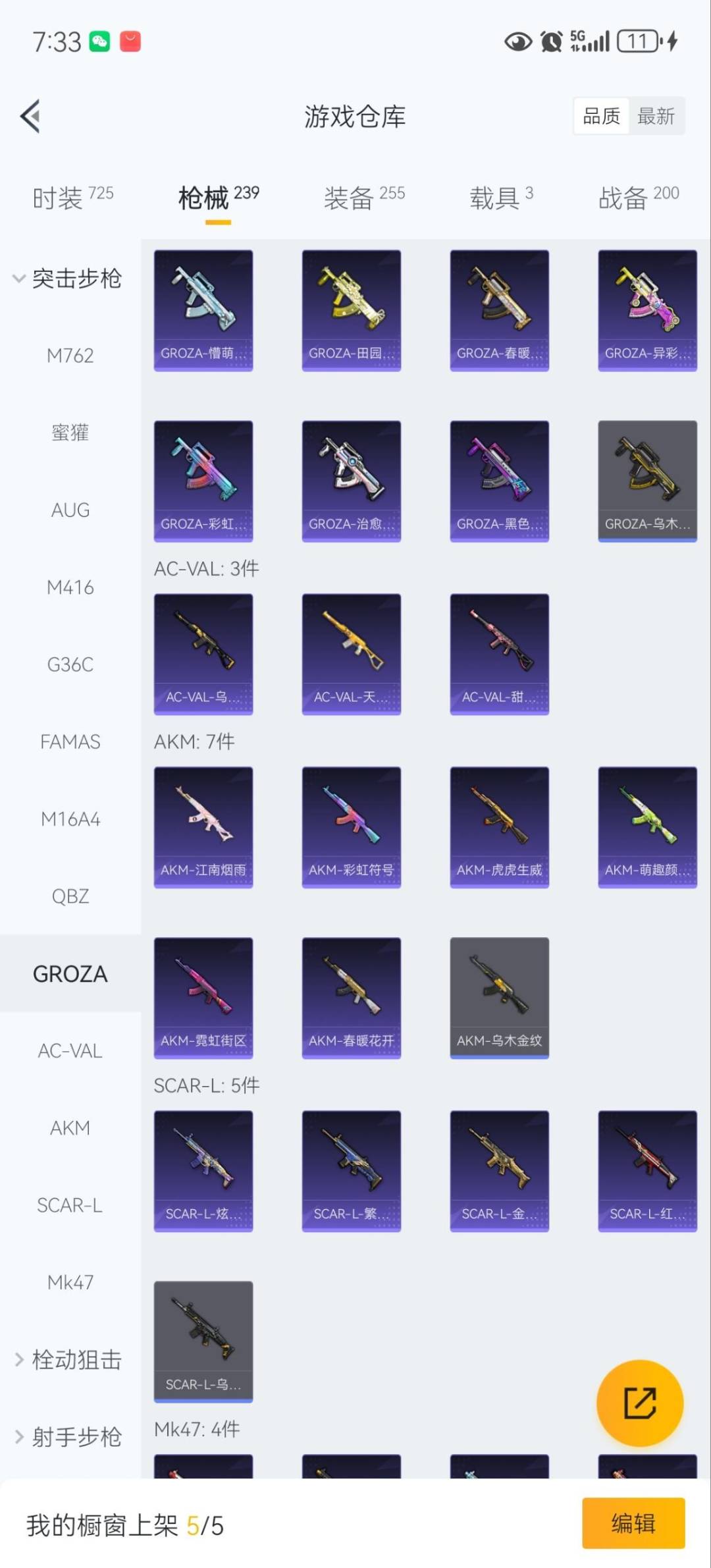Open the SCAR-L-红 skin tile
The image size is (711, 1568).
(x=647, y=1170)
